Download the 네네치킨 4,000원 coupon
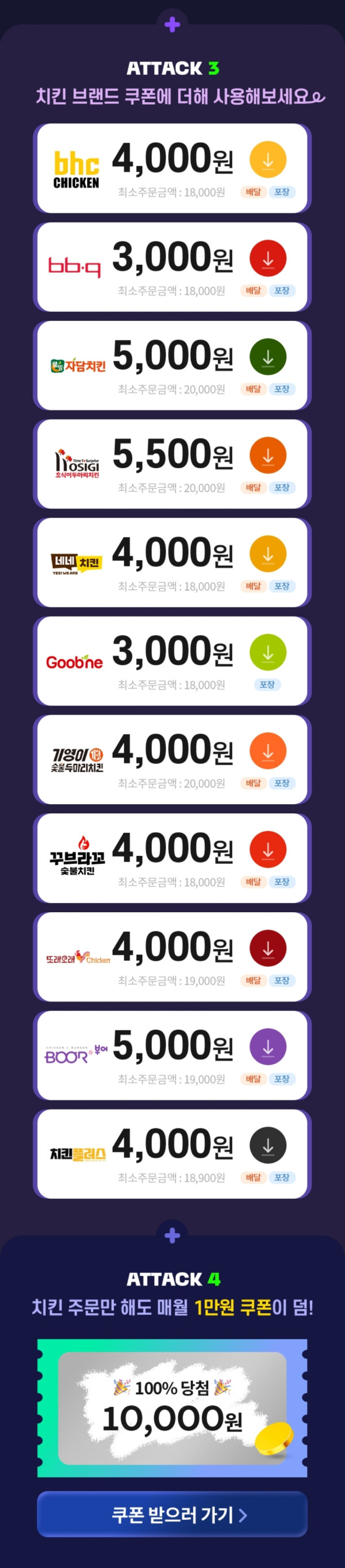 click(x=268, y=554)
